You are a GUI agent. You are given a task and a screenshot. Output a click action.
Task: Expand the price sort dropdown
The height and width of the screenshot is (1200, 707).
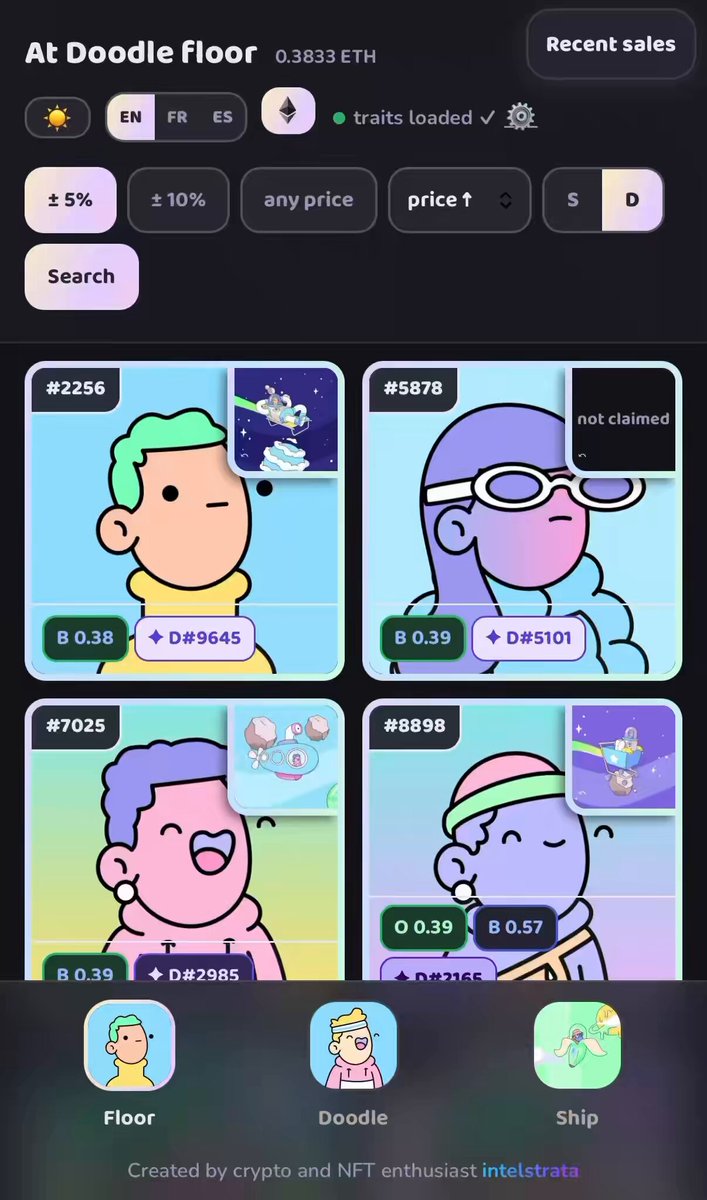[x=460, y=200]
